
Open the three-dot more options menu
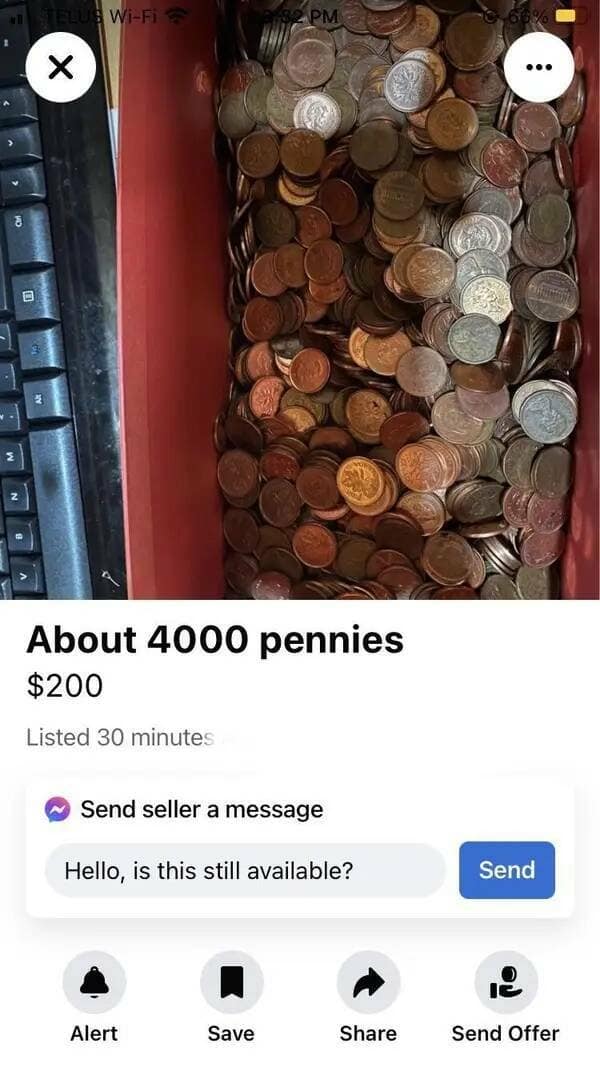(539, 67)
